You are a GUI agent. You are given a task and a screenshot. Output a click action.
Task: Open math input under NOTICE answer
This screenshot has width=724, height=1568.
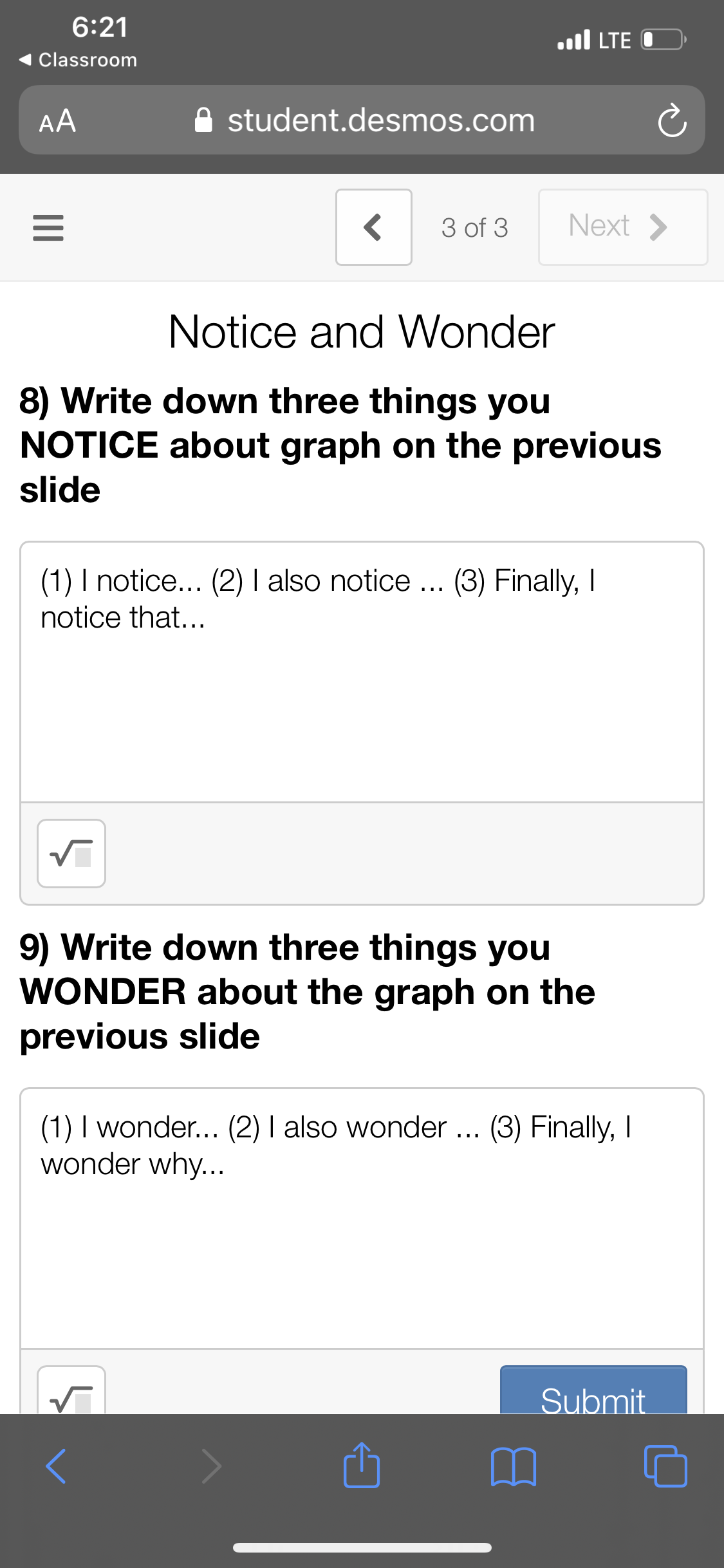click(71, 854)
